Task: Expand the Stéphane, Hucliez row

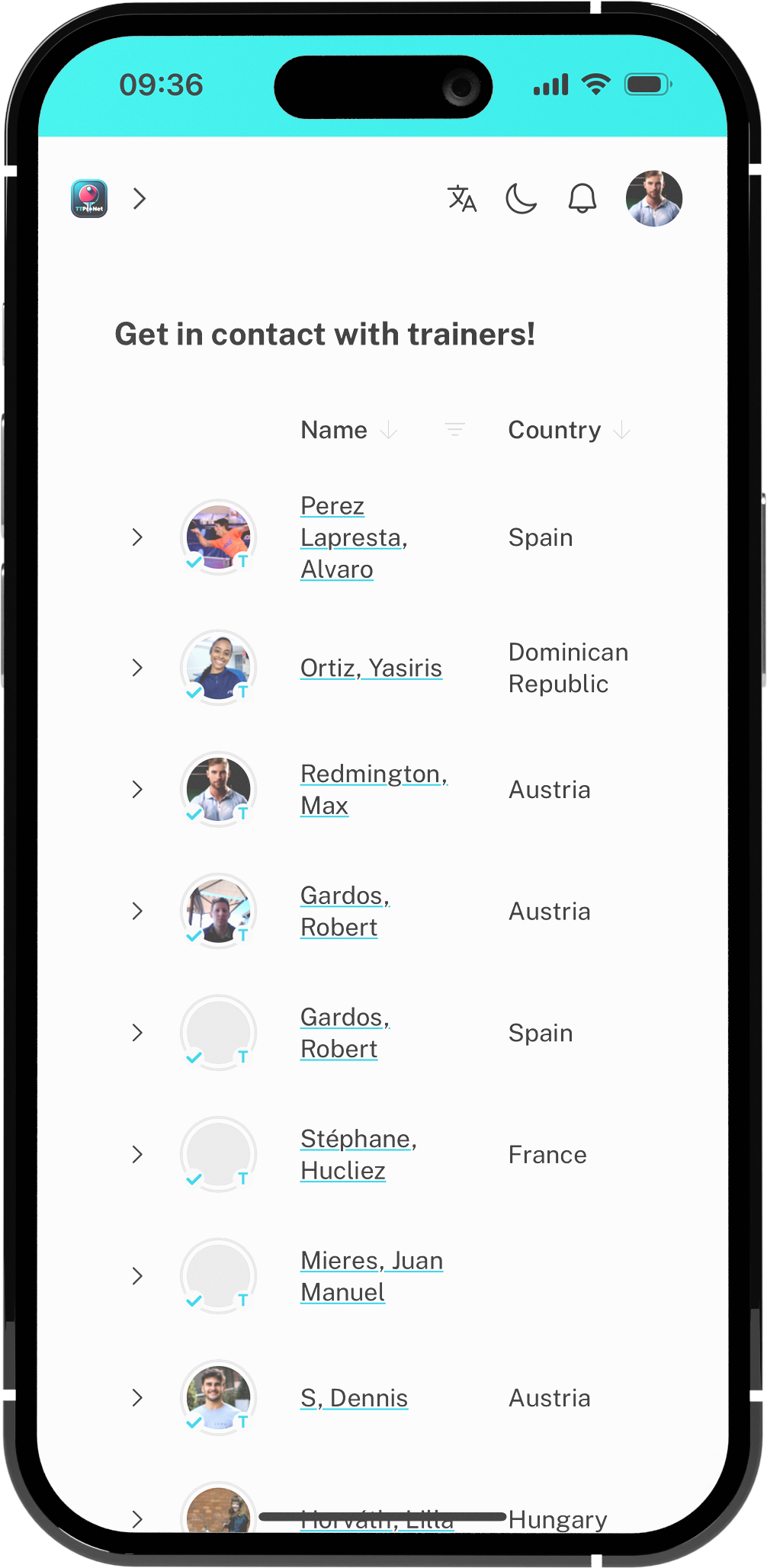Action: 137,1154
